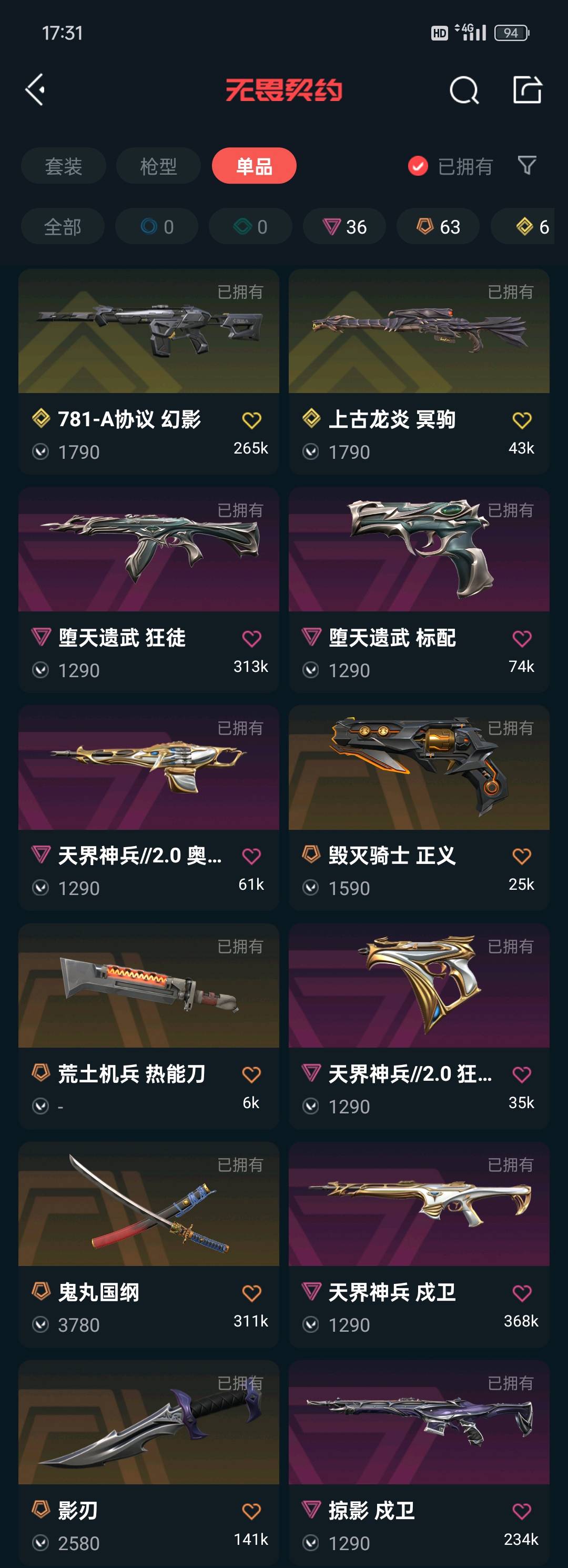This screenshot has height=1568, width=568.
Task: Like the 鬼丸国纲 katana skin
Action: click(x=251, y=1293)
